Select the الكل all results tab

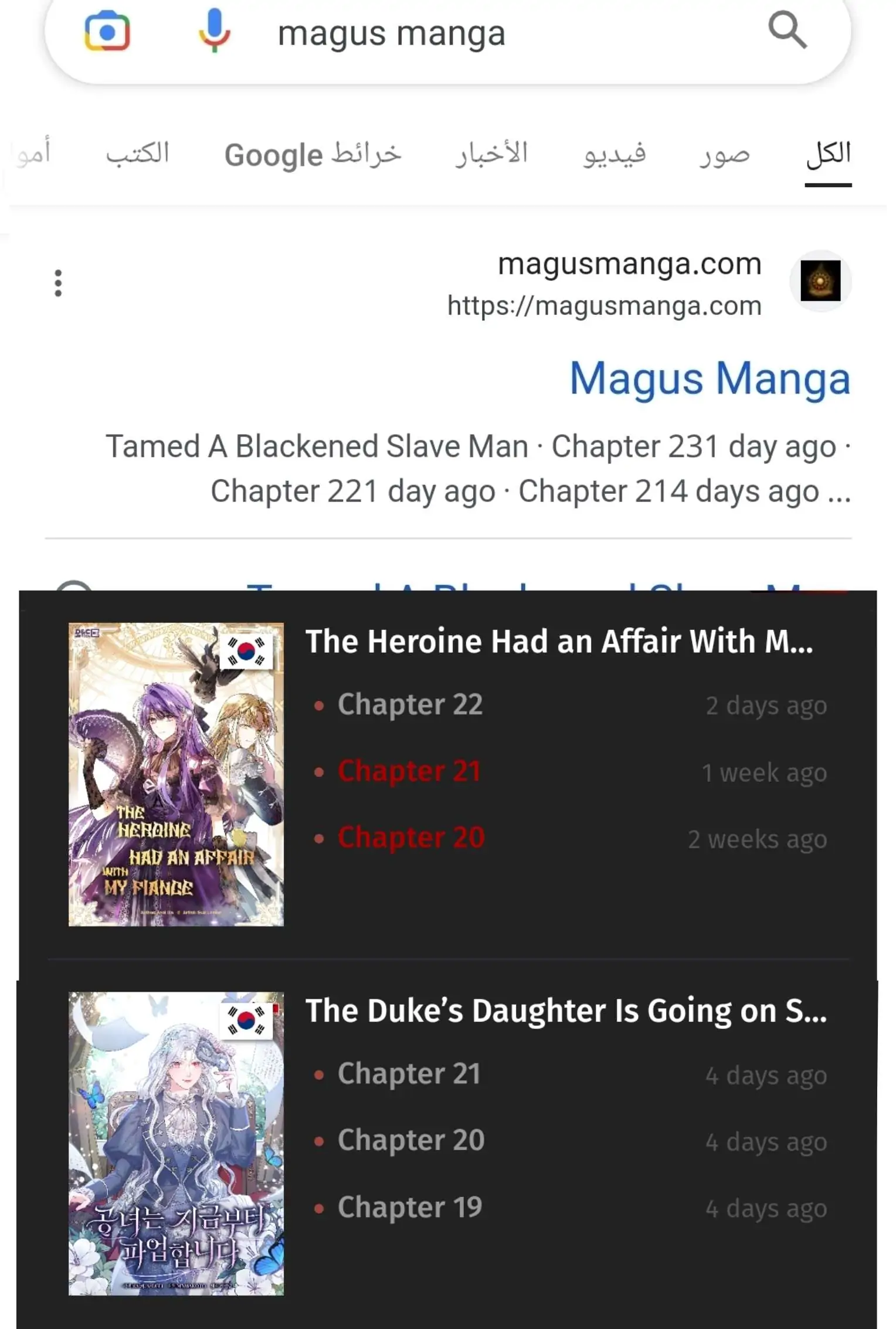coord(827,155)
